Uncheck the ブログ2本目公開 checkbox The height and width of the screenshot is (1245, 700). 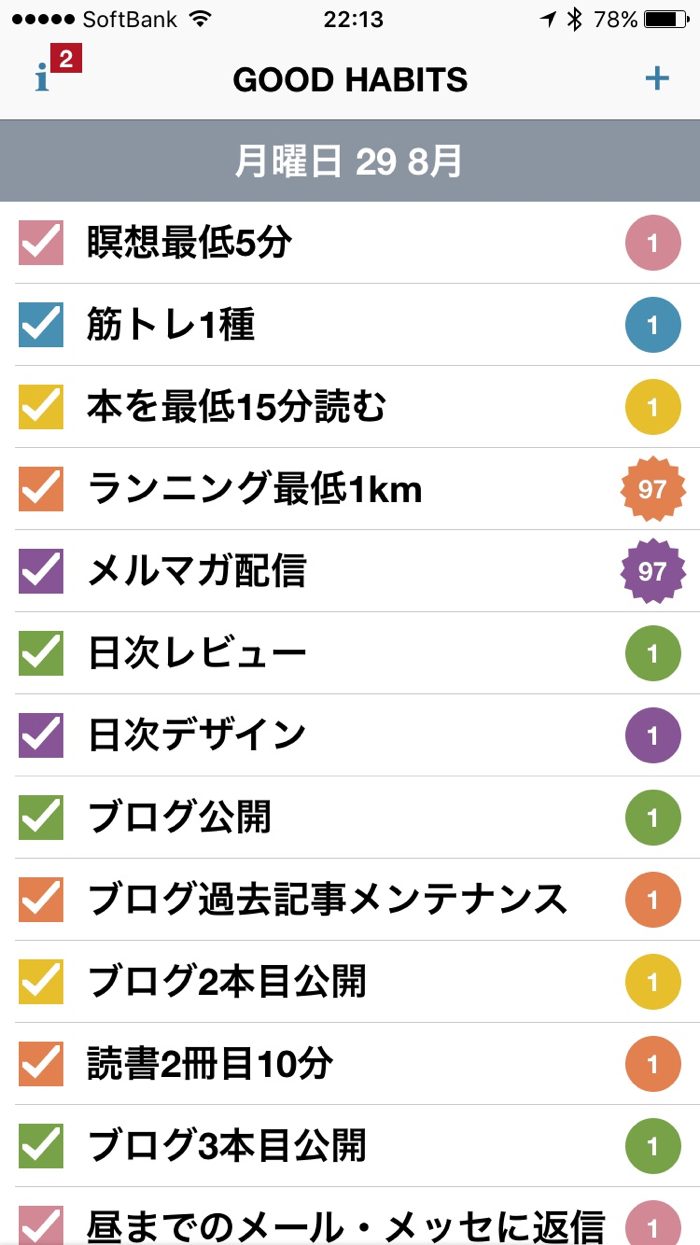tap(41, 981)
